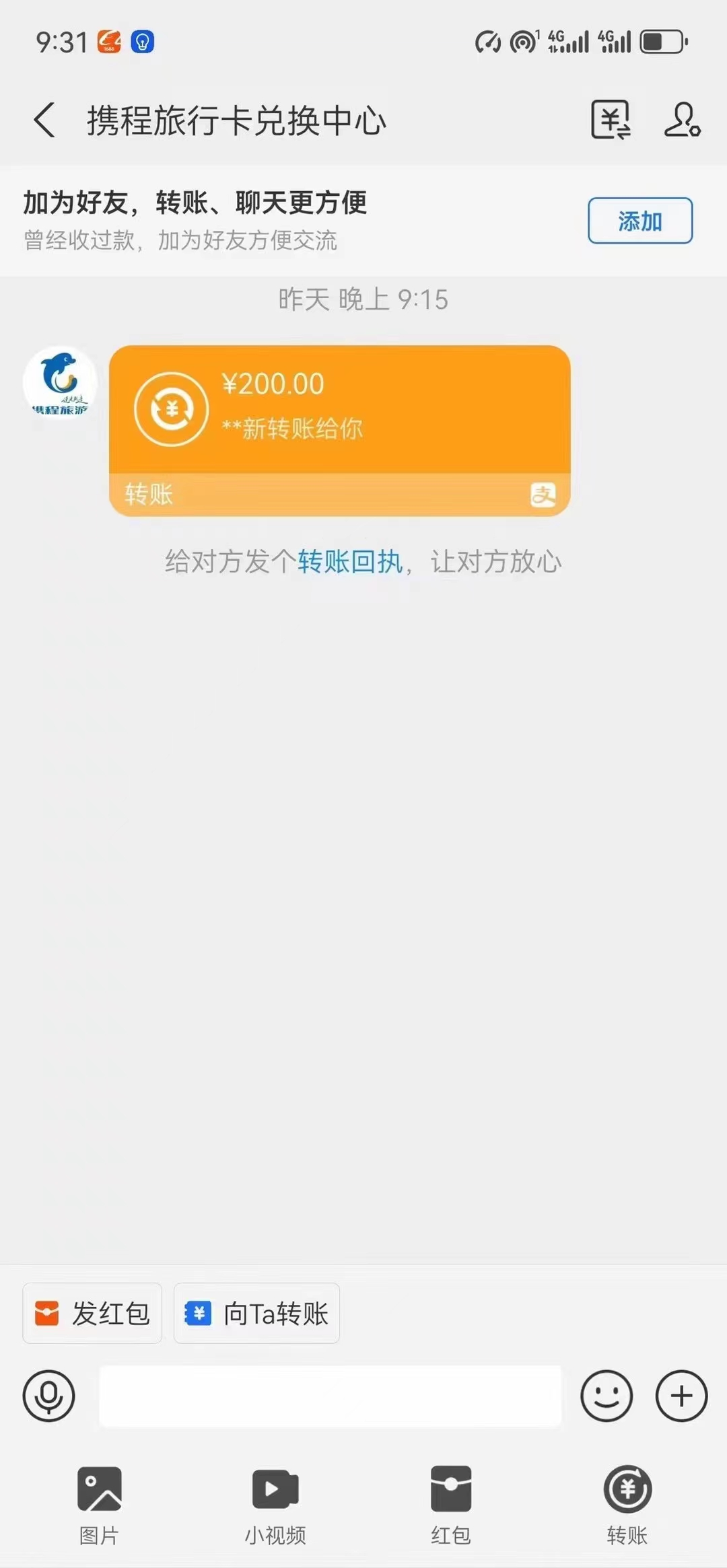The image size is (727, 1568).
Task: Tap the plus icon for more chat options
Action: pyautogui.click(x=681, y=1396)
